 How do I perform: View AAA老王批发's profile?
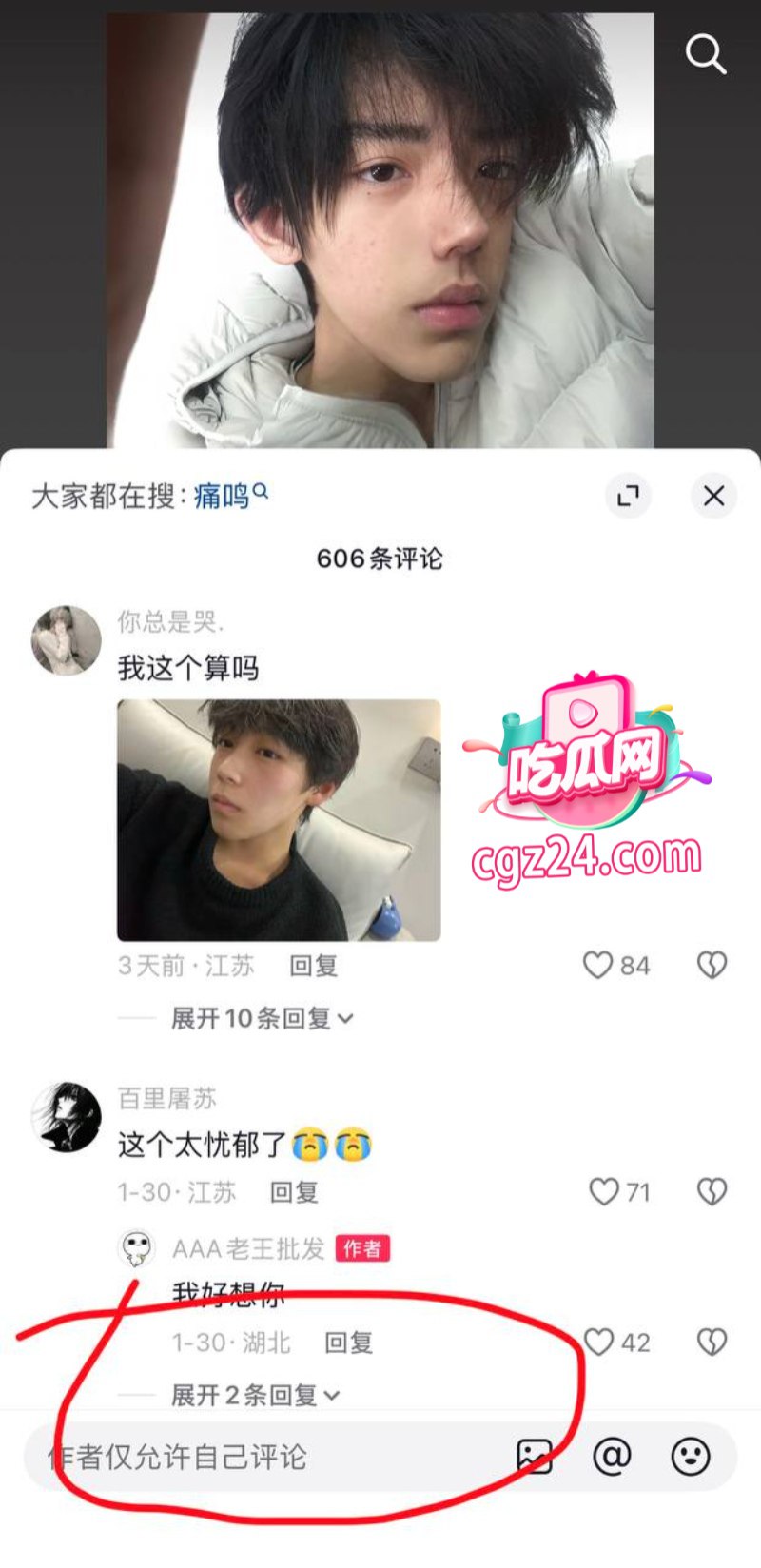tap(137, 1248)
